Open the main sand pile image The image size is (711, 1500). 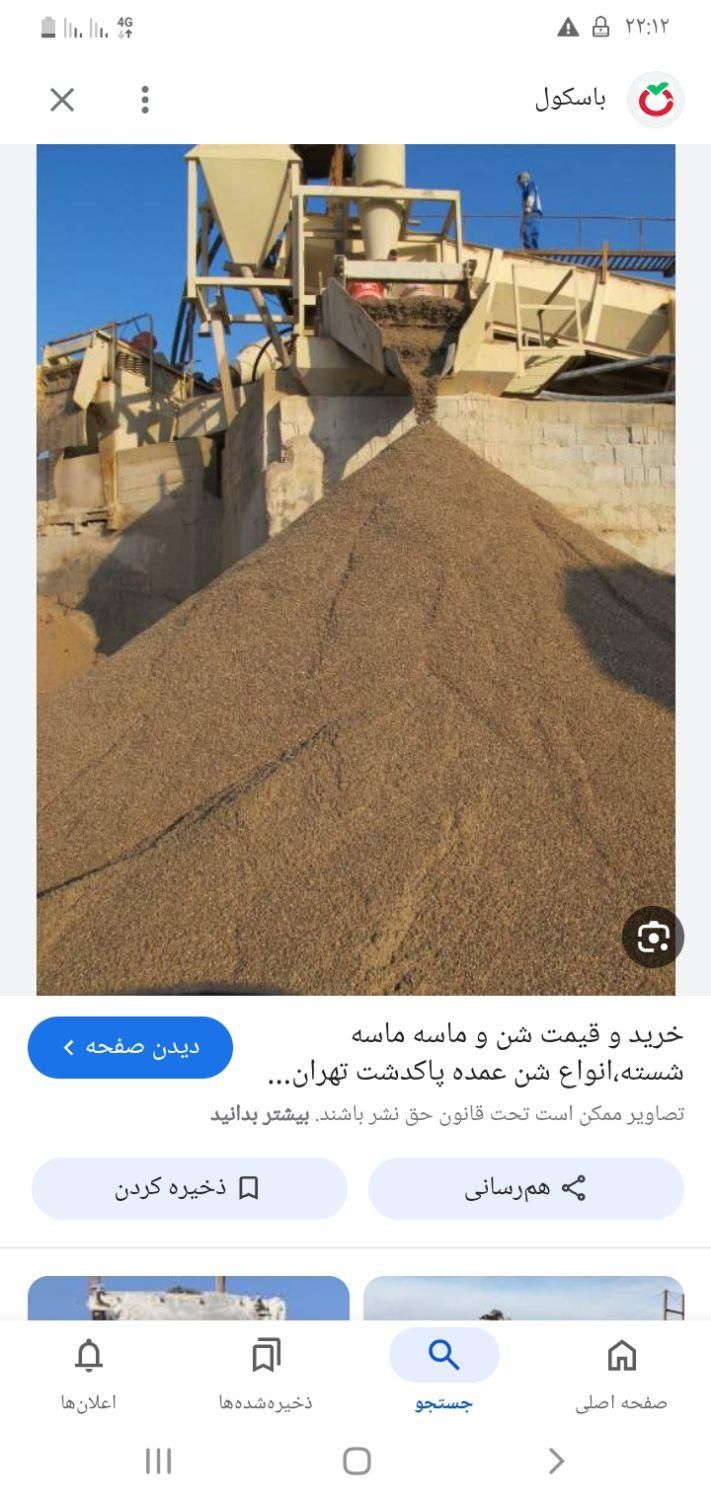[356, 570]
